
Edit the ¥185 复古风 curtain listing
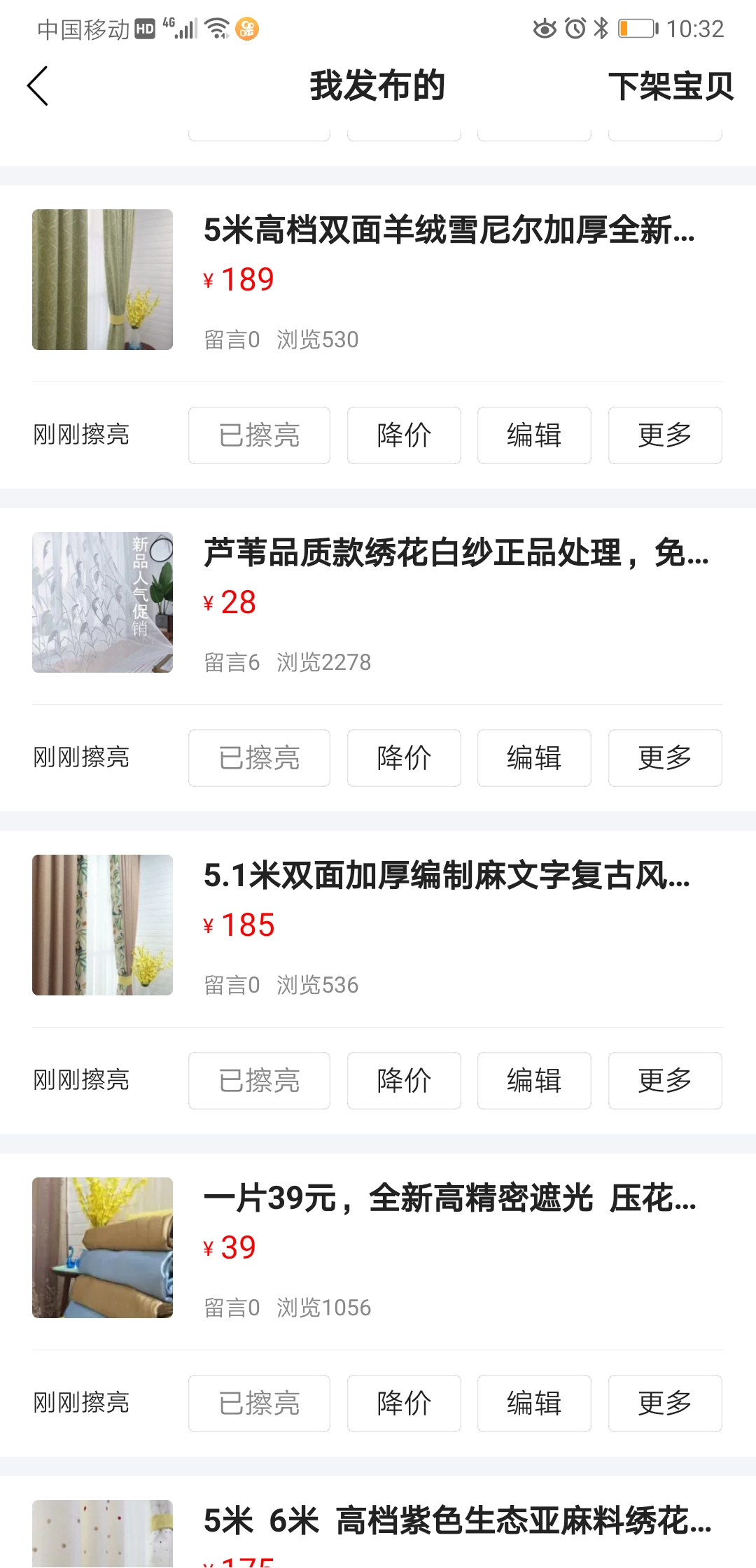534,1081
